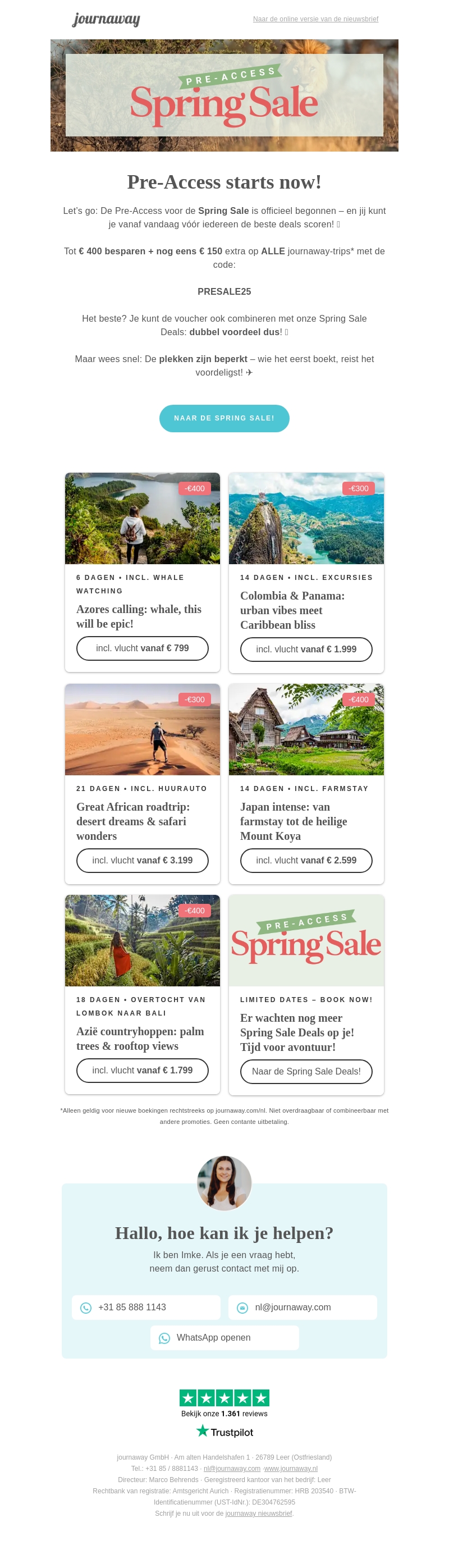Open the Colombia & Panama trip card
Viewport: 449px width, 1568px height.
click(306, 519)
